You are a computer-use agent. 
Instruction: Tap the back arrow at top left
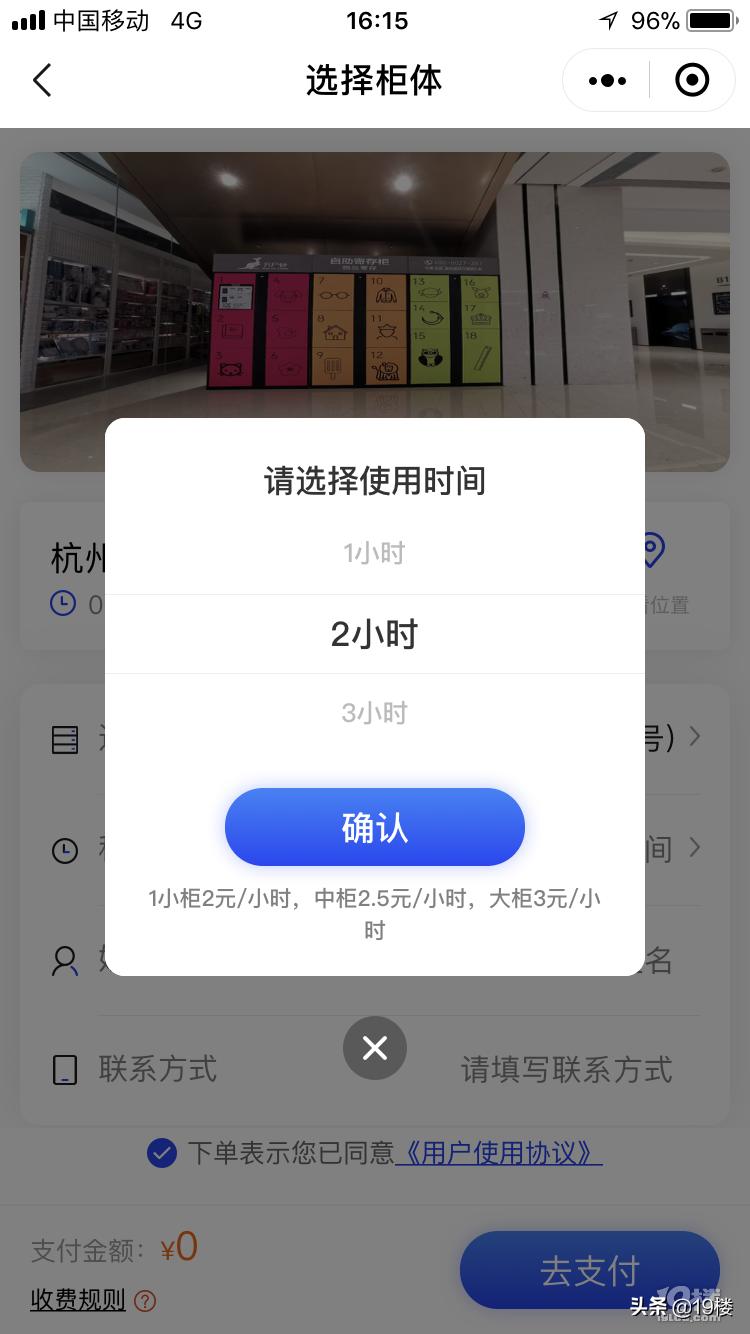[x=42, y=80]
